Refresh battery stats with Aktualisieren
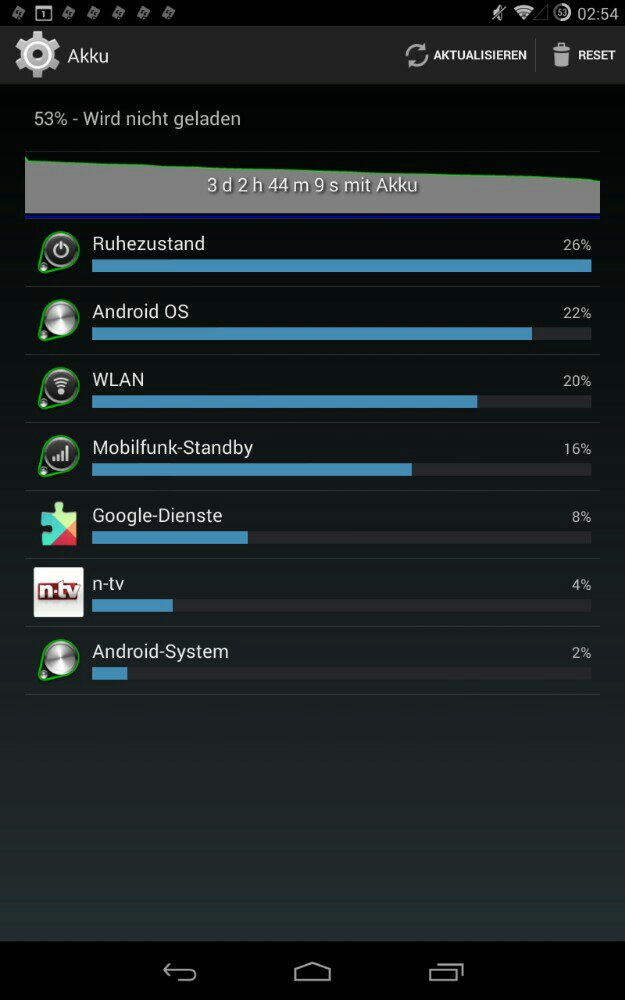625x1000 pixels. click(x=466, y=55)
